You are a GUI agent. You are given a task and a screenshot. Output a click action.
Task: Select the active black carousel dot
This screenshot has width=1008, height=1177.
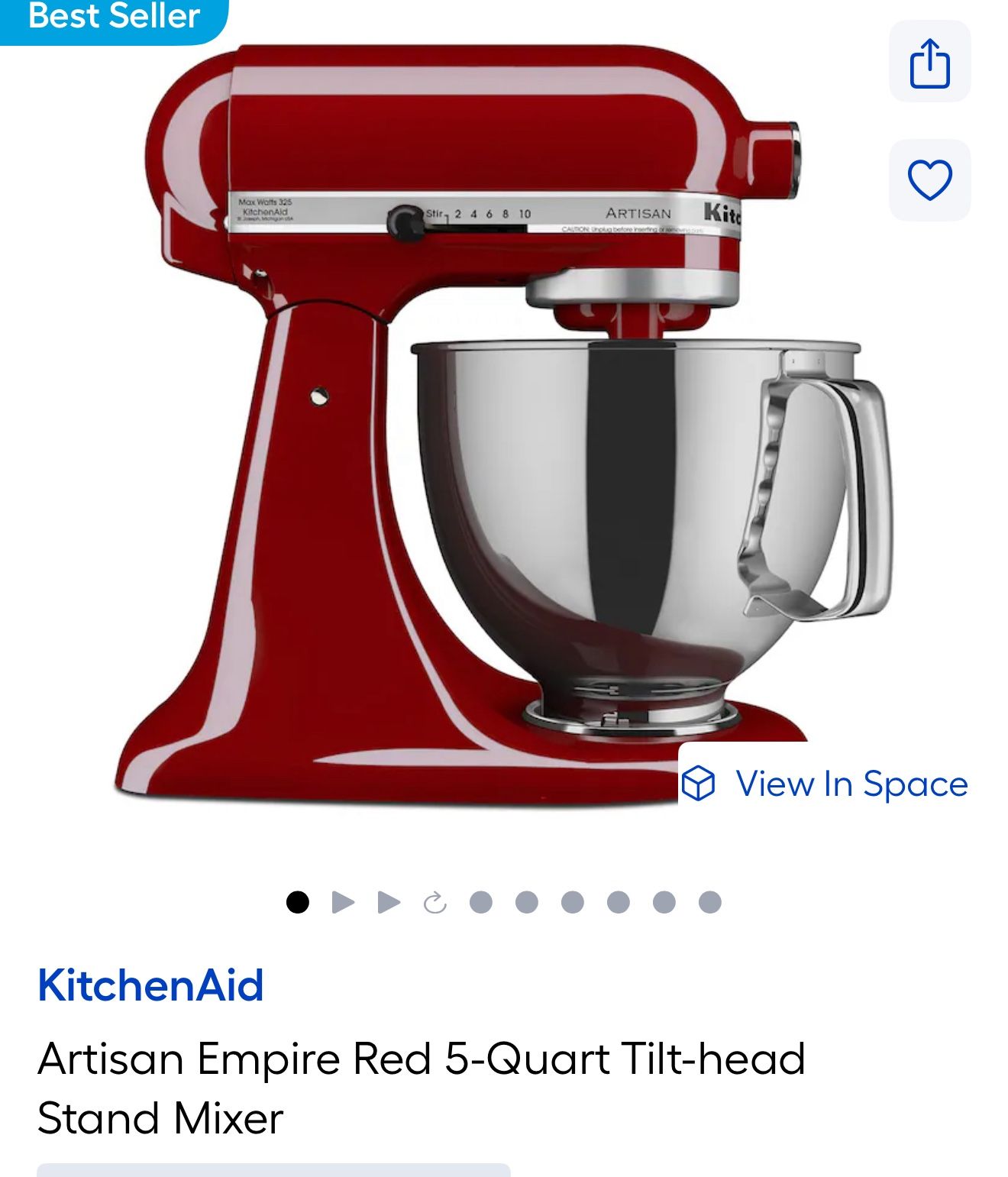[298, 903]
